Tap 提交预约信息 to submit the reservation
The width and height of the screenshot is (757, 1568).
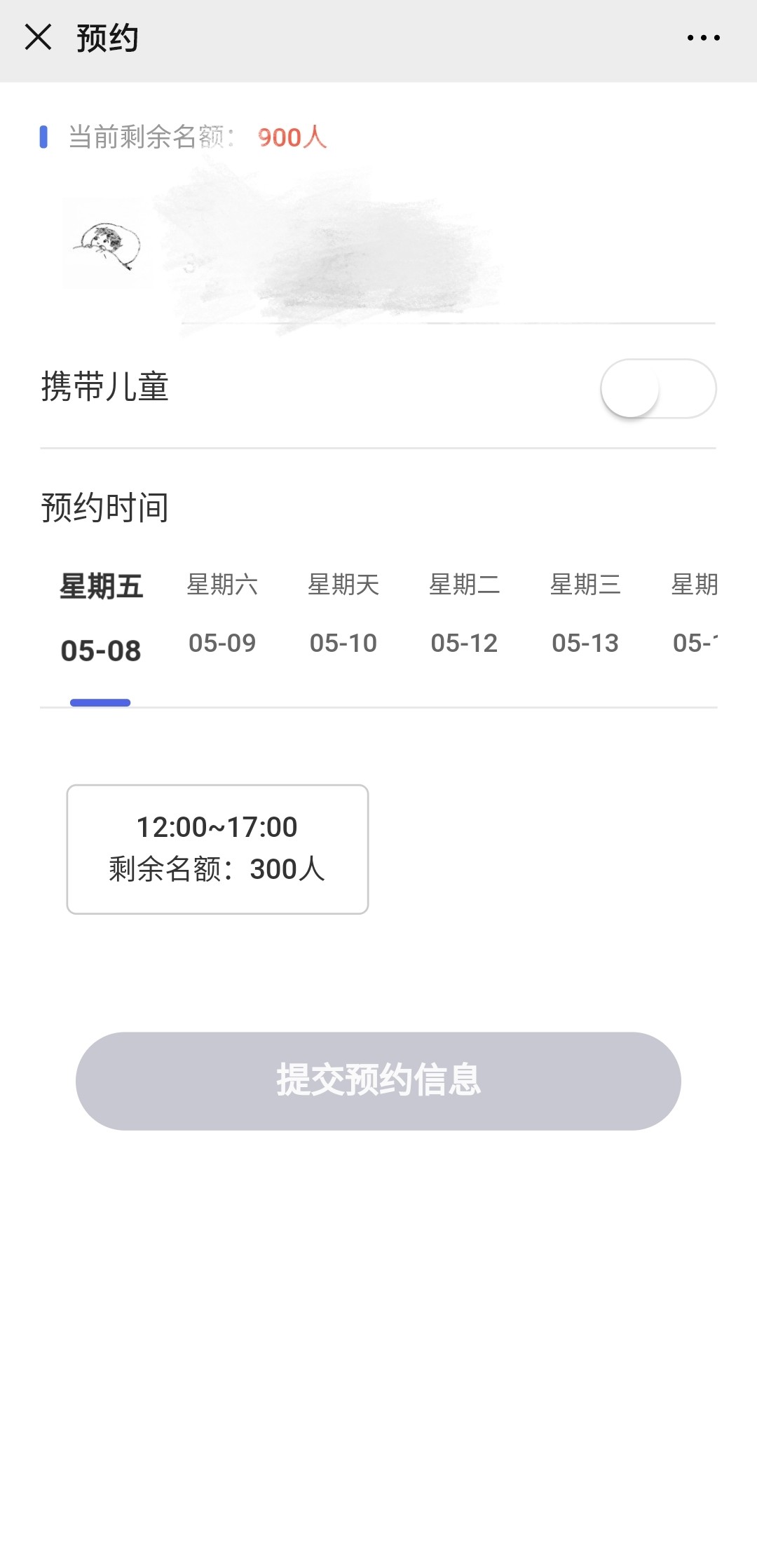(378, 1080)
